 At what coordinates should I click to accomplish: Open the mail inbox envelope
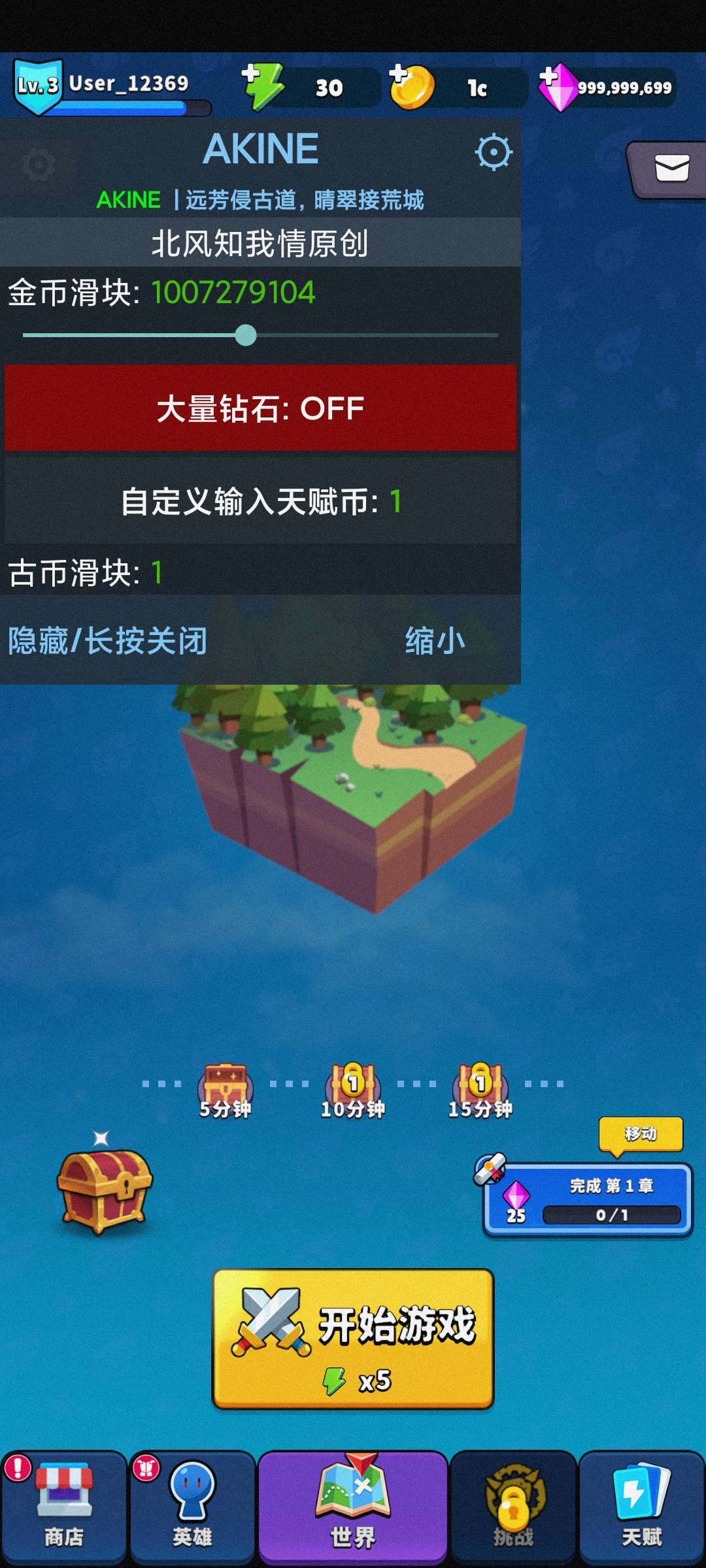click(x=671, y=169)
